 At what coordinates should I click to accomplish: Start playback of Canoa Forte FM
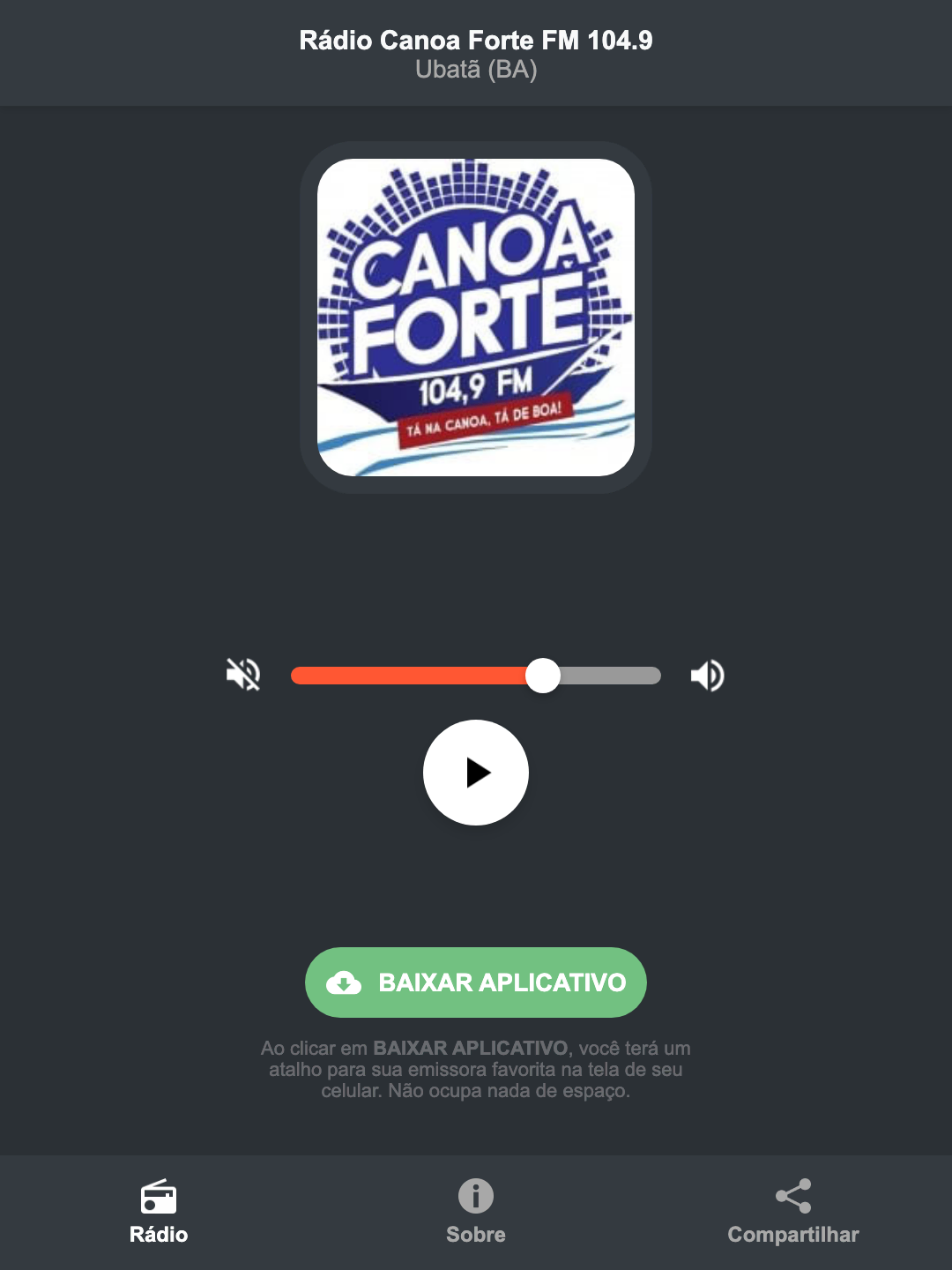click(475, 773)
